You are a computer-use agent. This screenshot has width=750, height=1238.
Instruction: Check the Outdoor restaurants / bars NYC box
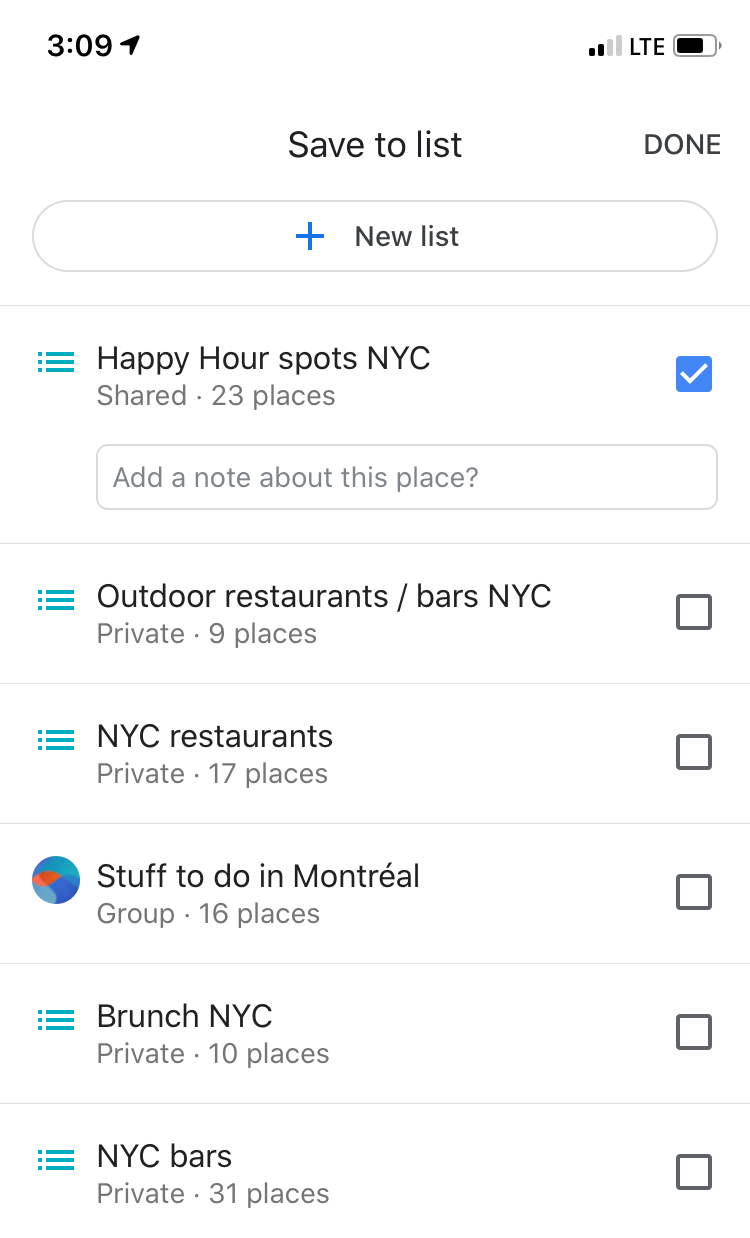click(694, 612)
